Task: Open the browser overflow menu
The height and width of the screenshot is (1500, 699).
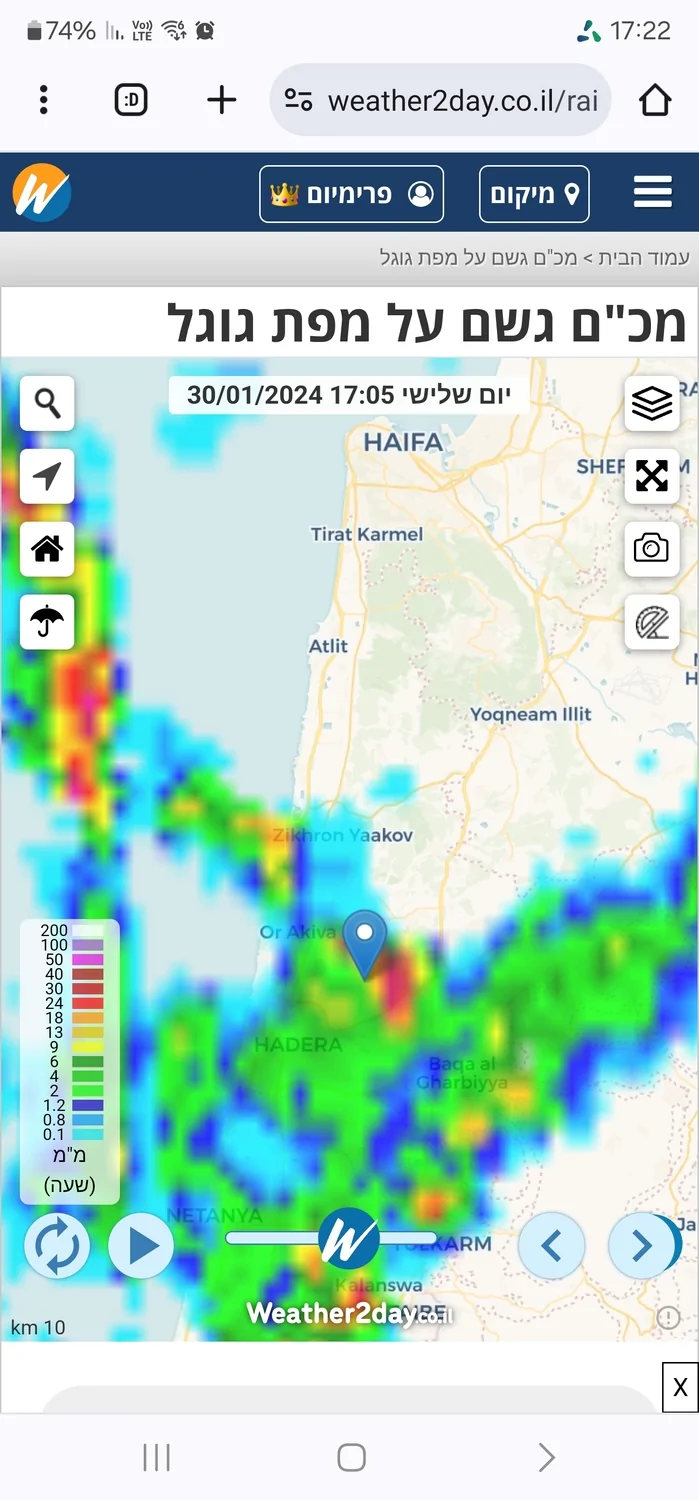Action: tap(44, 100)
